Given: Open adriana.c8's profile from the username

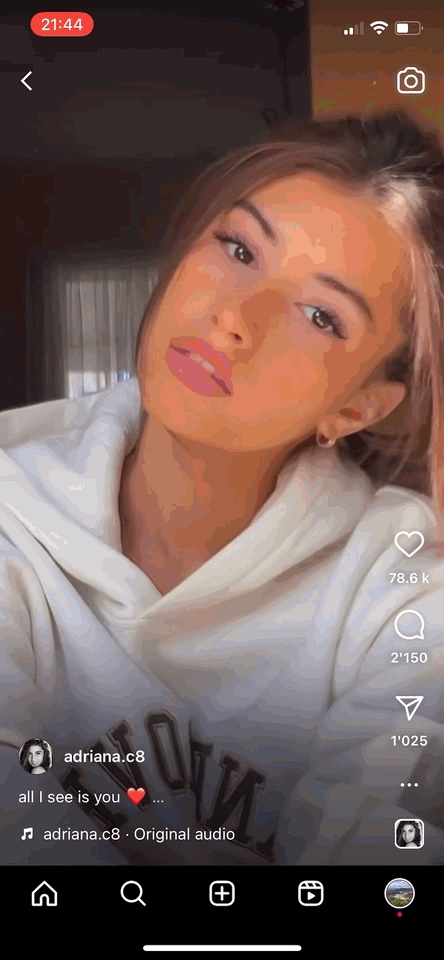Looking at the screenshot, I should click(x=104, y=757).
